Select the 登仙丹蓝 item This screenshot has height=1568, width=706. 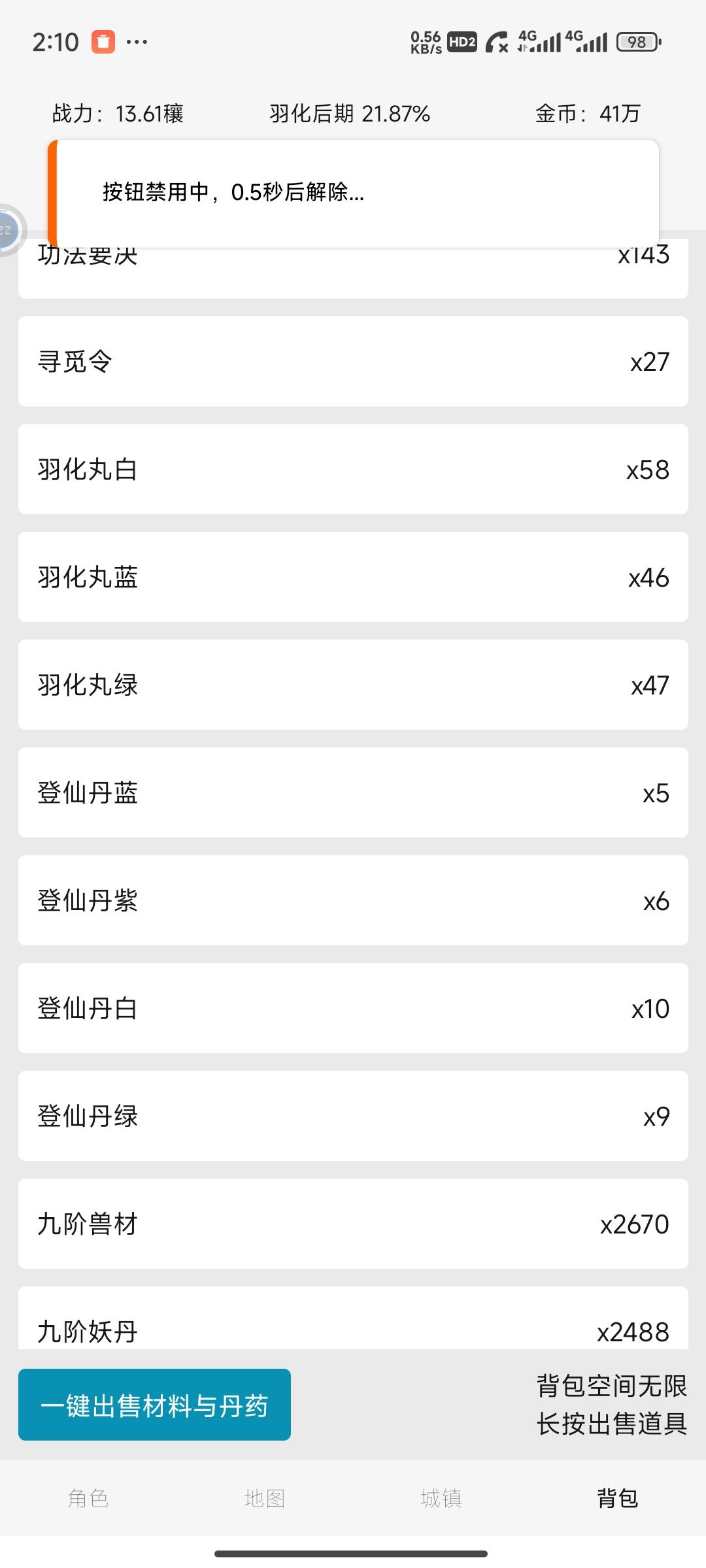pos(353,792)
